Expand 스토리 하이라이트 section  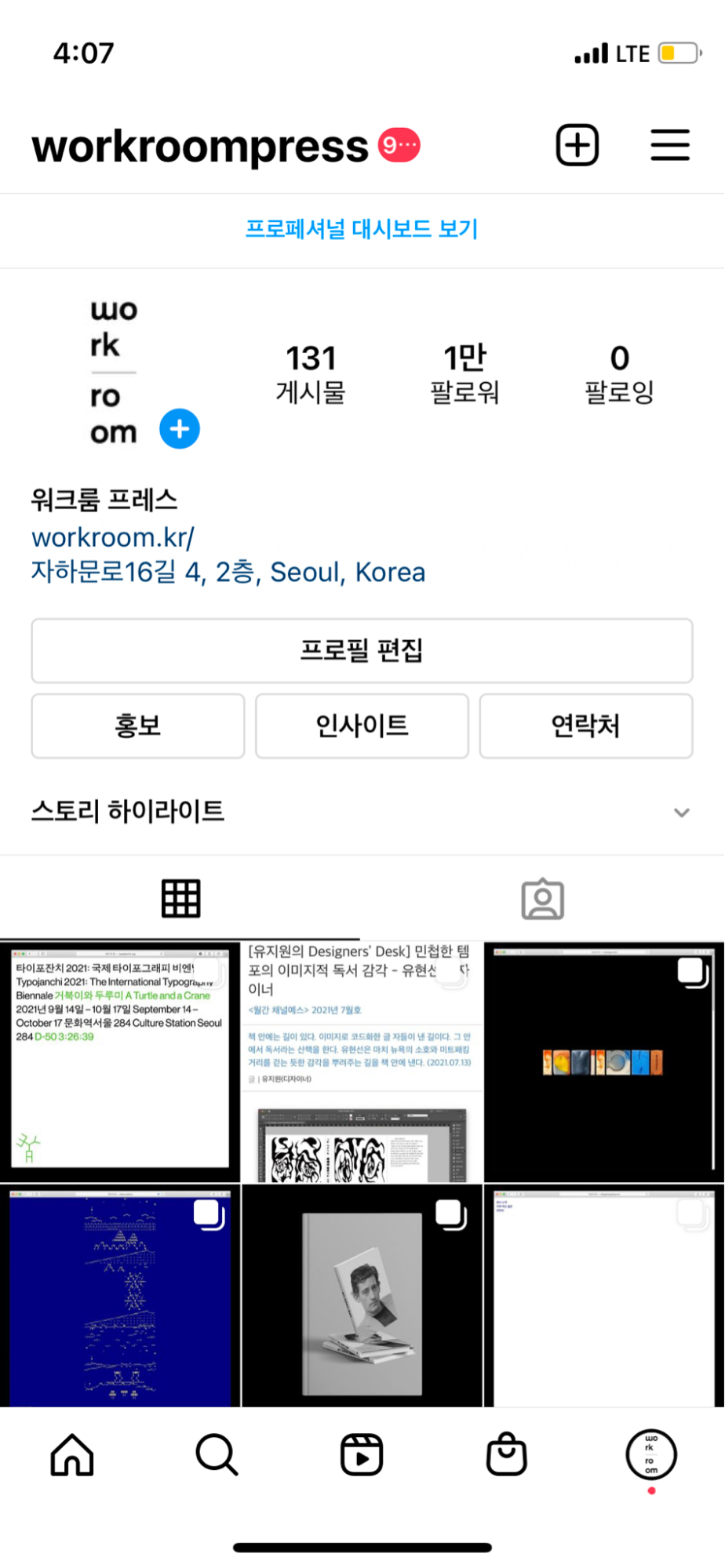coord(681,812)
